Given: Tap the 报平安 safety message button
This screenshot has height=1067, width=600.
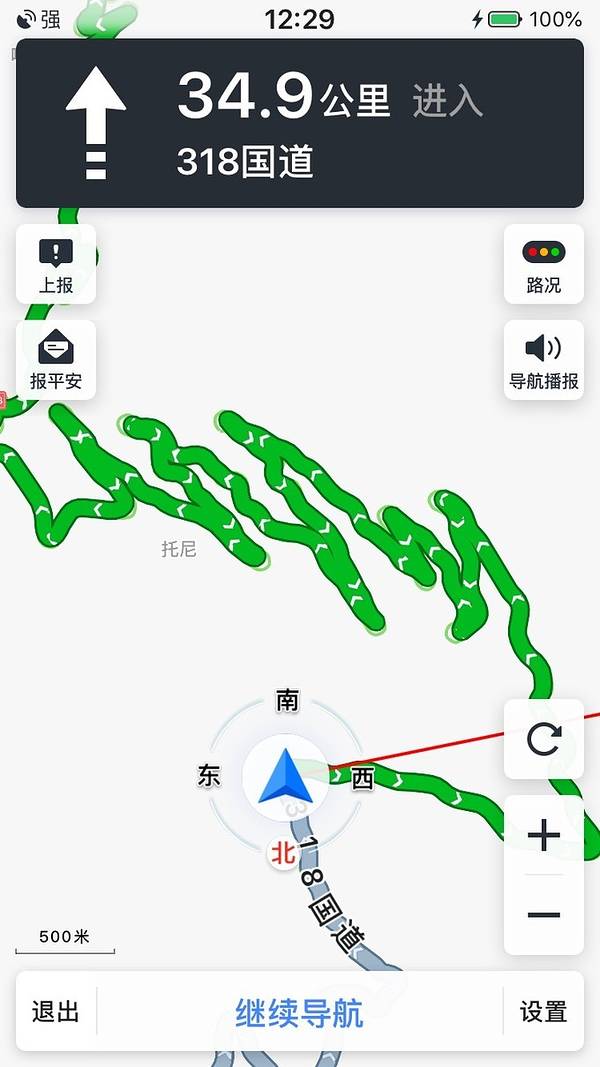Looking at the screenshot, I should (x=56, y=360).
